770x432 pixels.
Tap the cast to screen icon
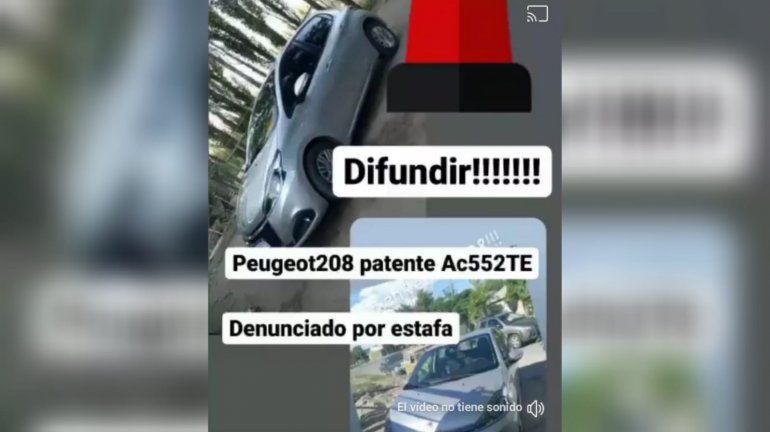537,14
